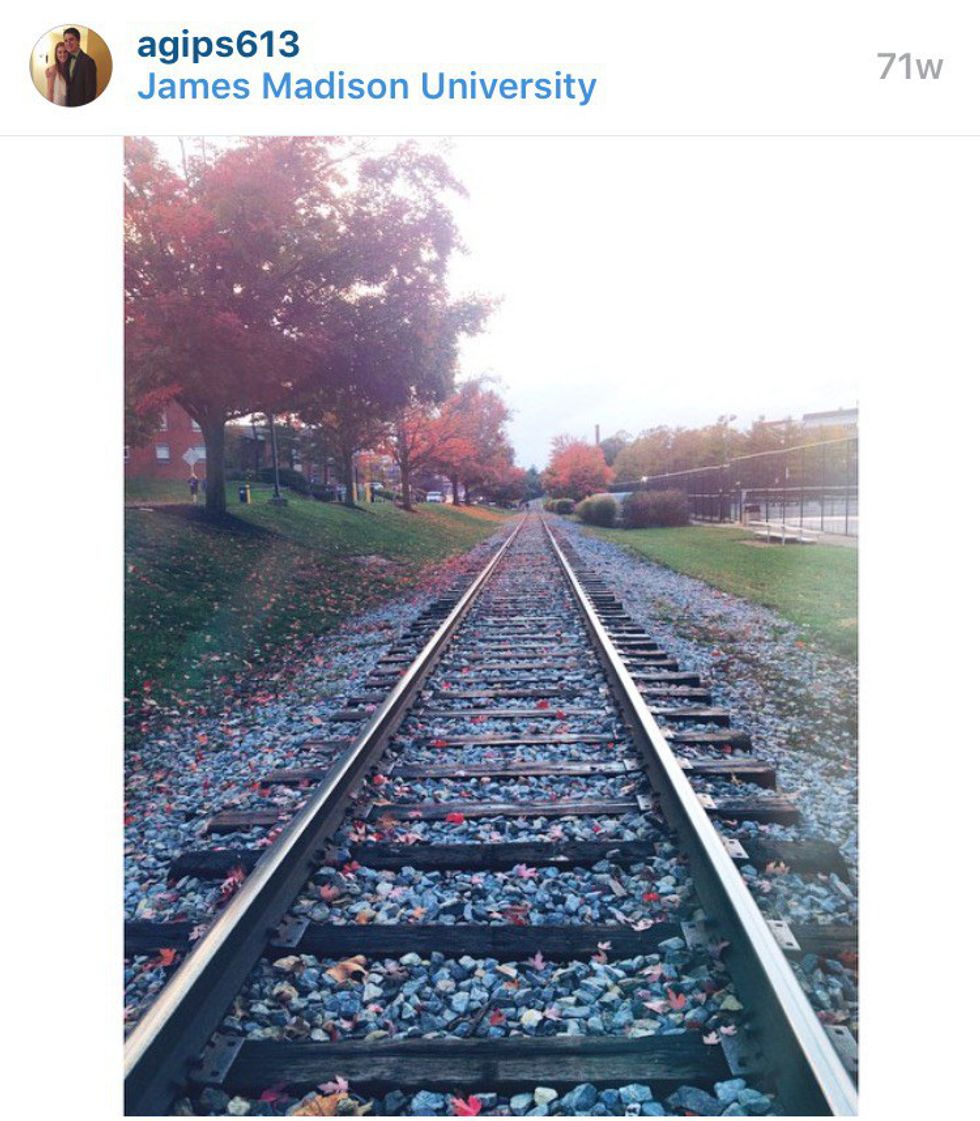The width and height of the screenshot is (980, 1121).
Task: Open James Madison University location link
Action: (366, 87)
